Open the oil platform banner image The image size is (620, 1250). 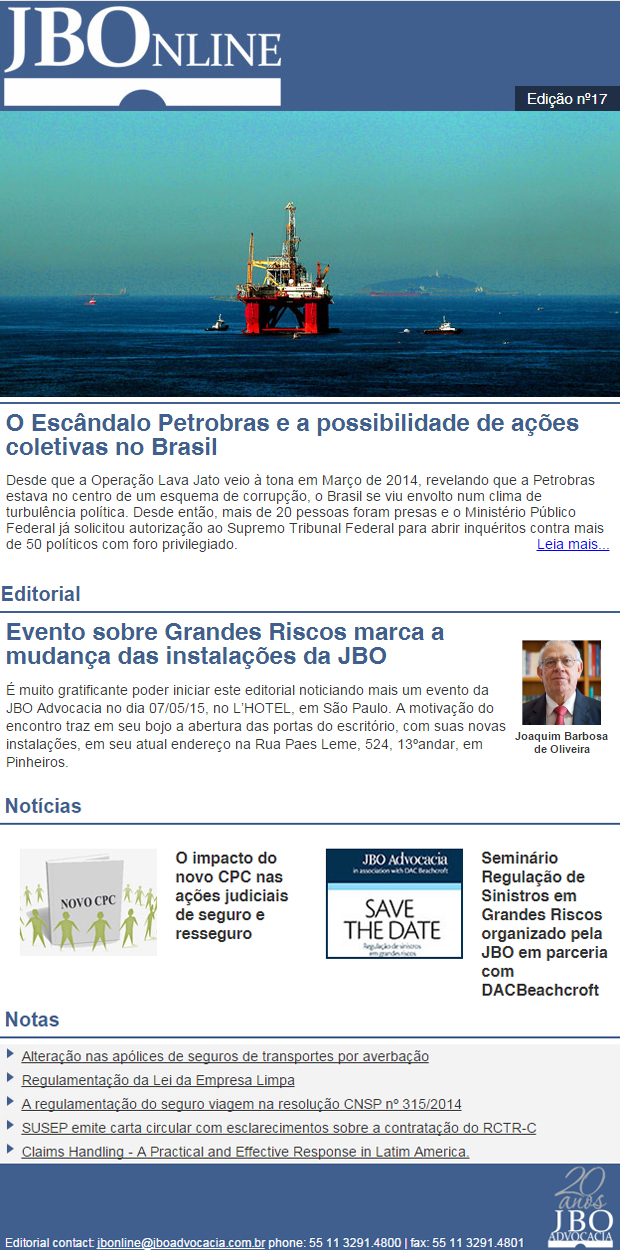[310, 254]
